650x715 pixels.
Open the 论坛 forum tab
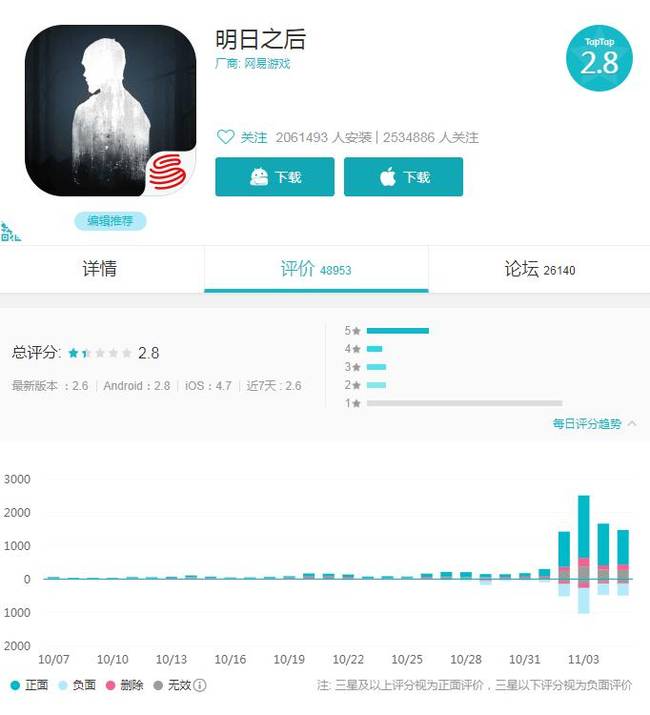[x=539, y=269]
